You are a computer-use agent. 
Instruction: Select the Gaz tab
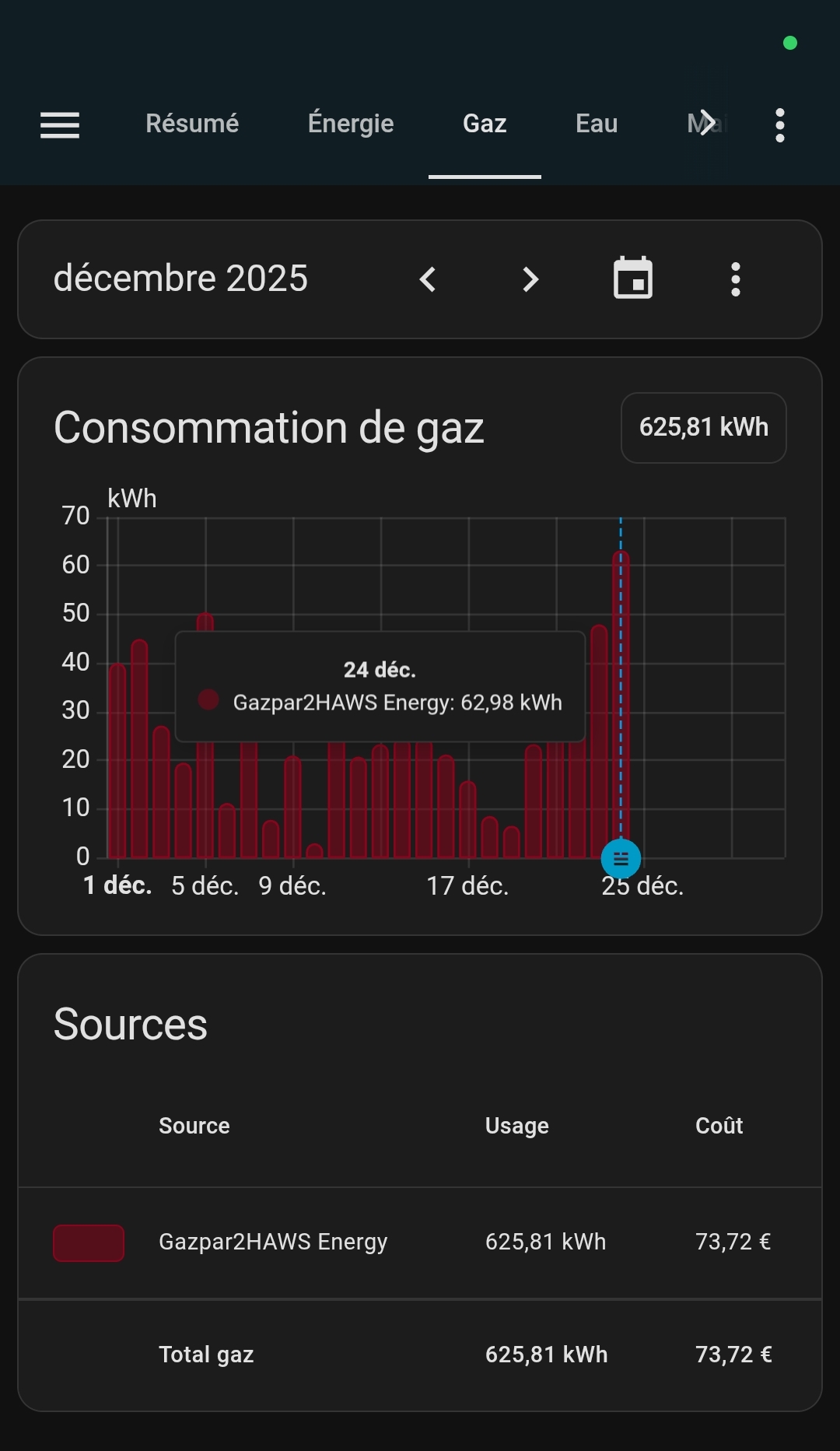[x=485, y=124]
